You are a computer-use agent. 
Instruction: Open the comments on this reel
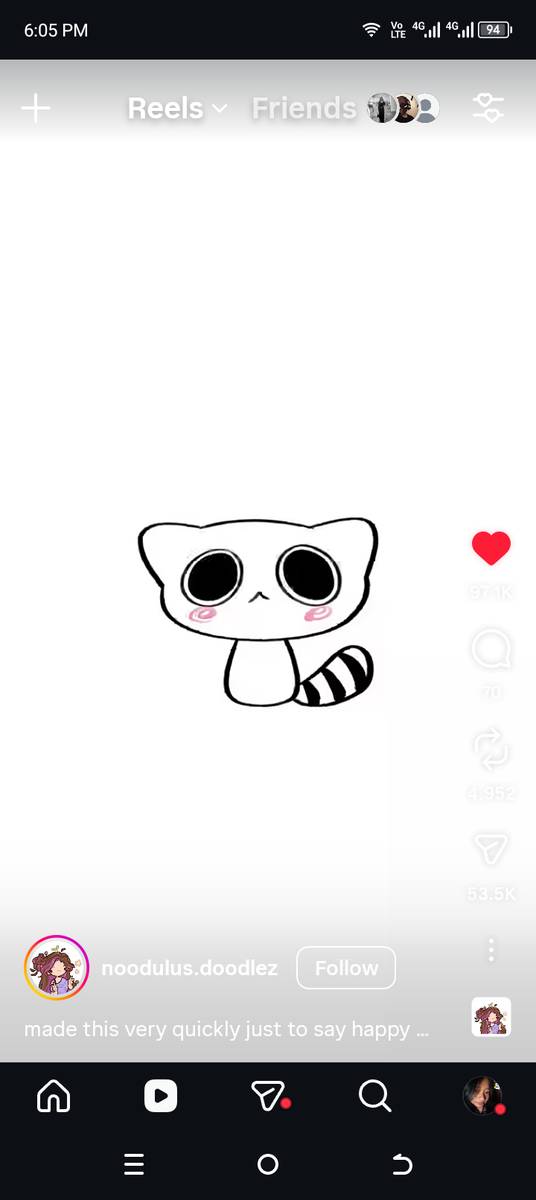point(491,652)
